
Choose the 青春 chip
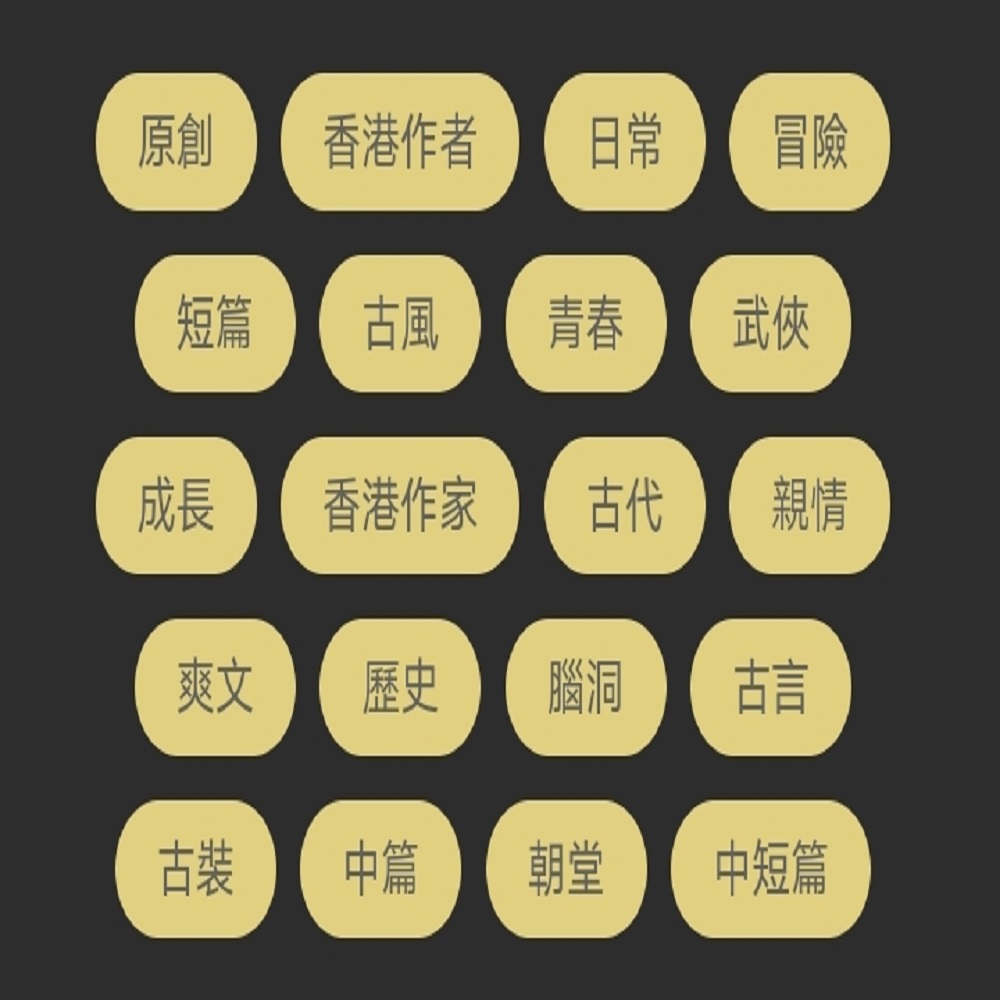tap(586, 324)
